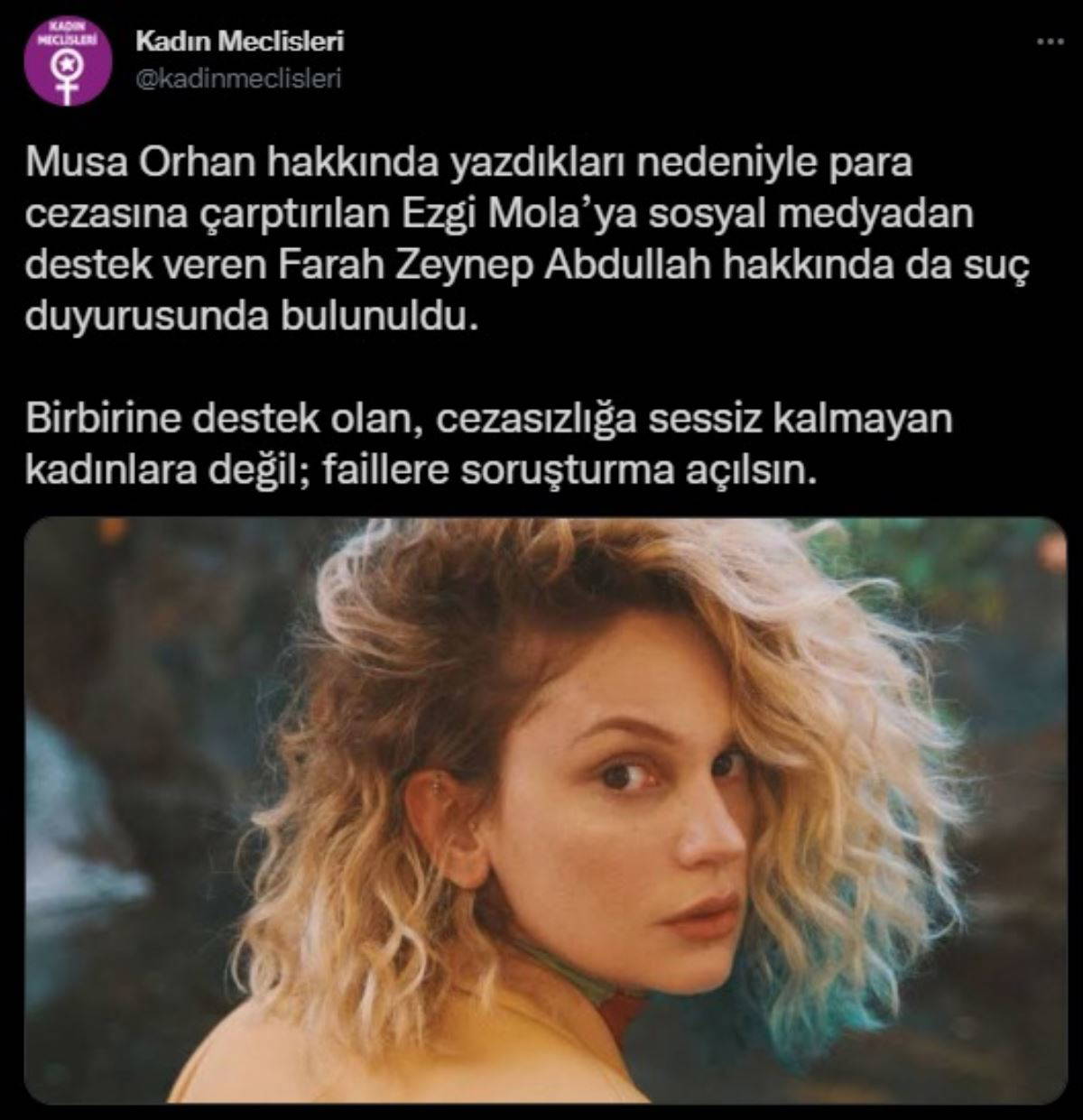Expand the photo attached to the tweet

(x=545, y=810)
